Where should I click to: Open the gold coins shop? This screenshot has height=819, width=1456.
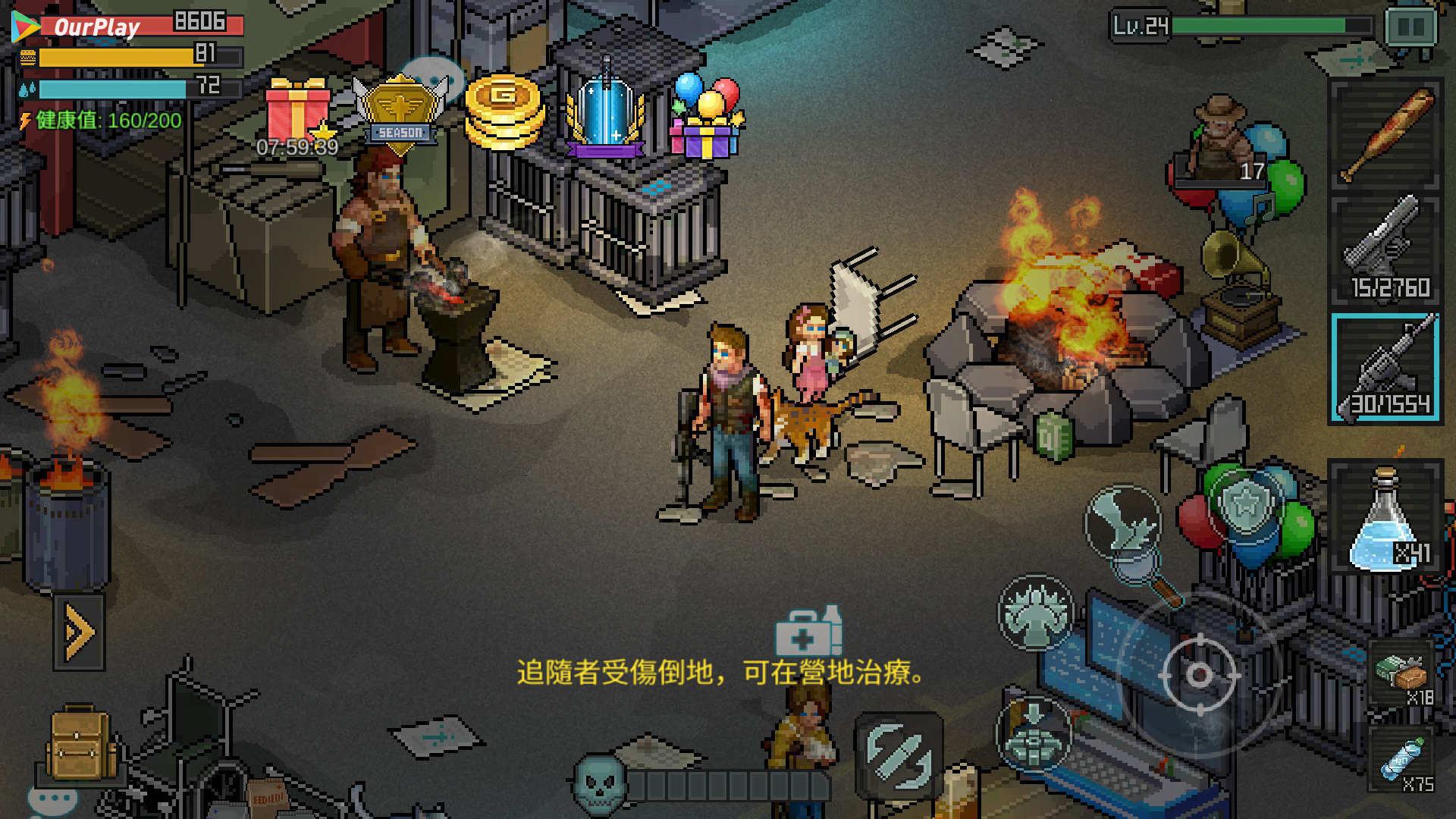pyautogui.click(x=504, y=112)
